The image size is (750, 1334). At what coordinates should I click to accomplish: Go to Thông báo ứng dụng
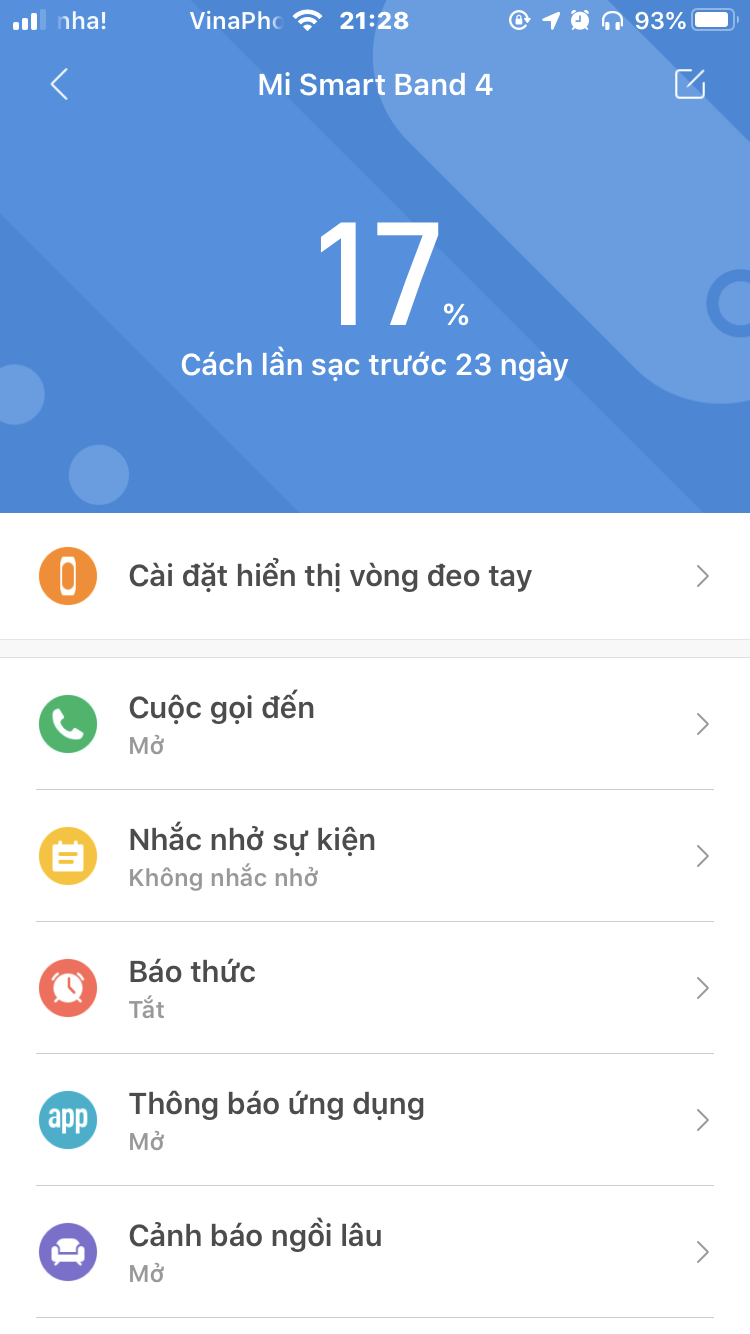point(375,1120)
